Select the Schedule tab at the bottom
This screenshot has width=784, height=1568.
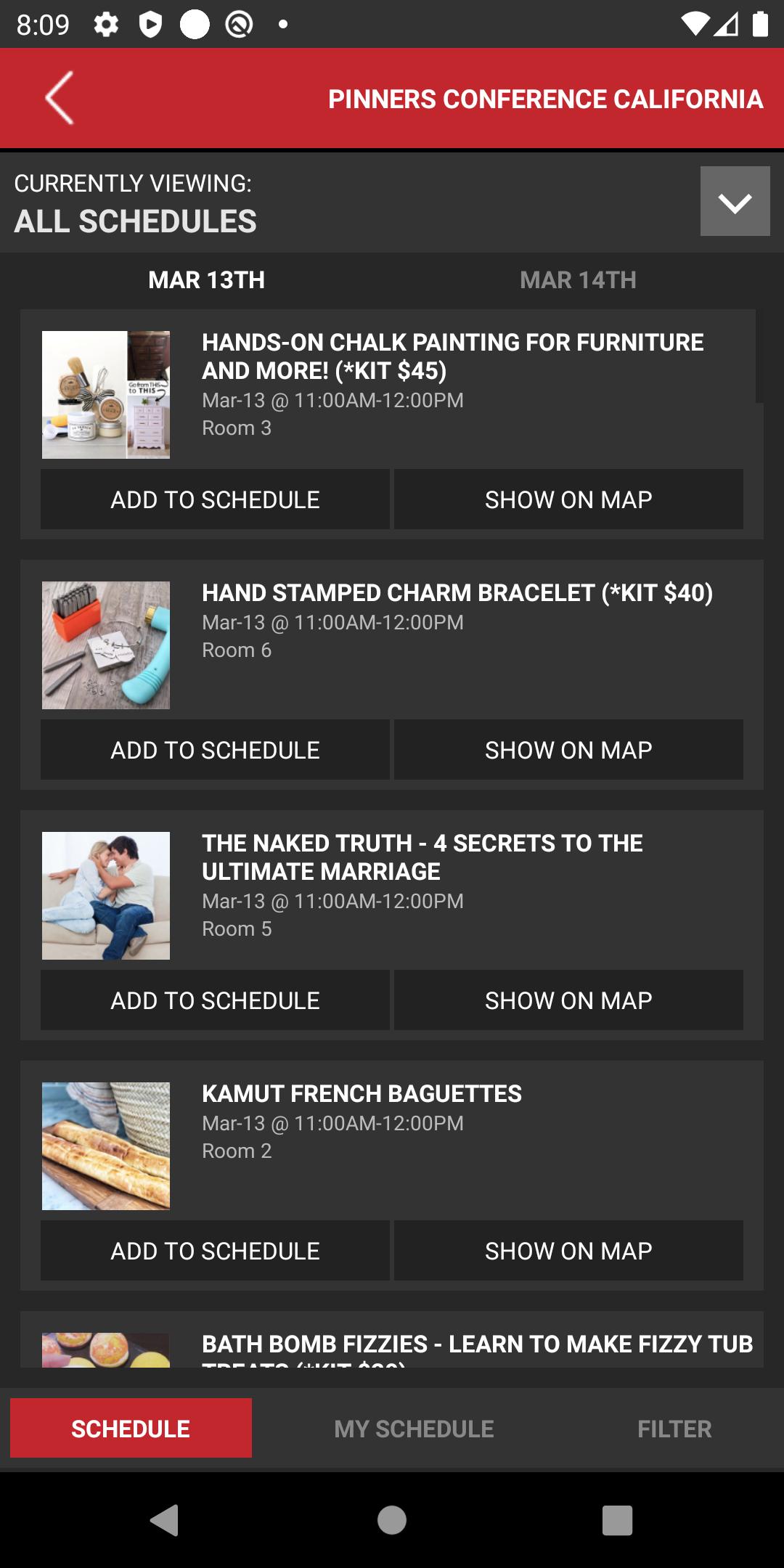[x=131, y=1429]
